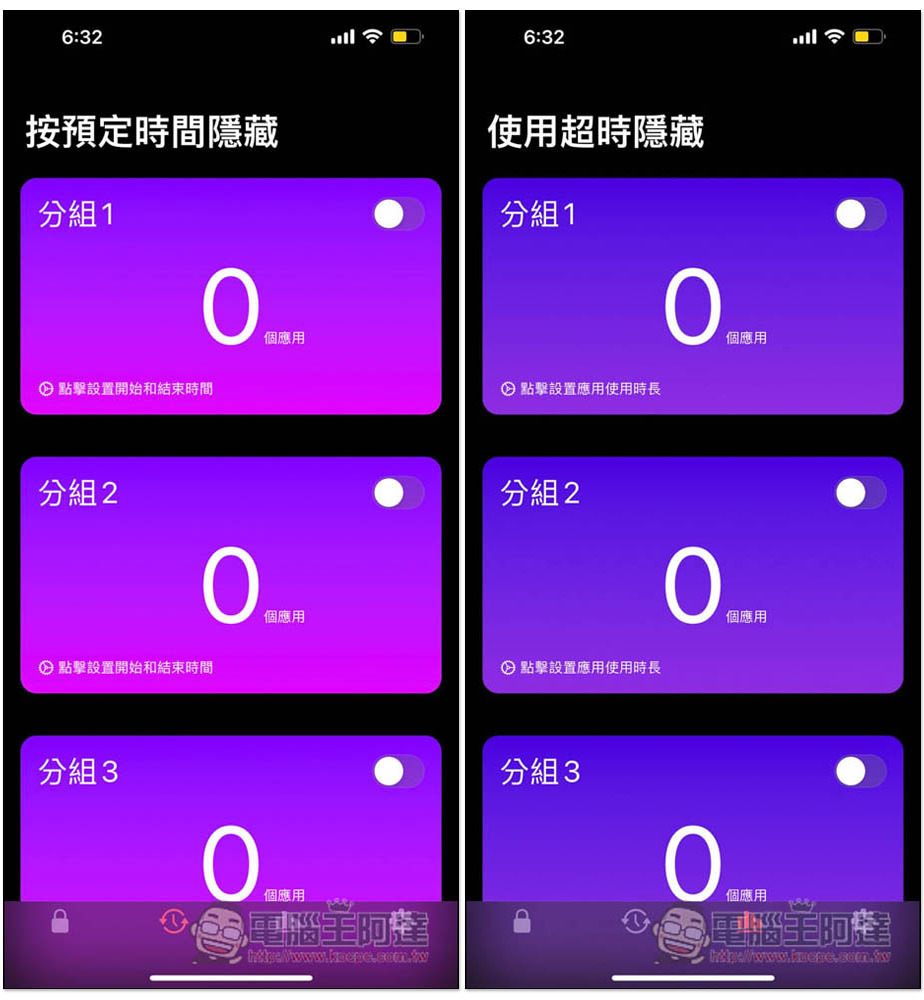Toggle 分組3 switch on 使用超時隱藏 screen
Viewport: 924px width, 1000px height.
pos(860,771)
